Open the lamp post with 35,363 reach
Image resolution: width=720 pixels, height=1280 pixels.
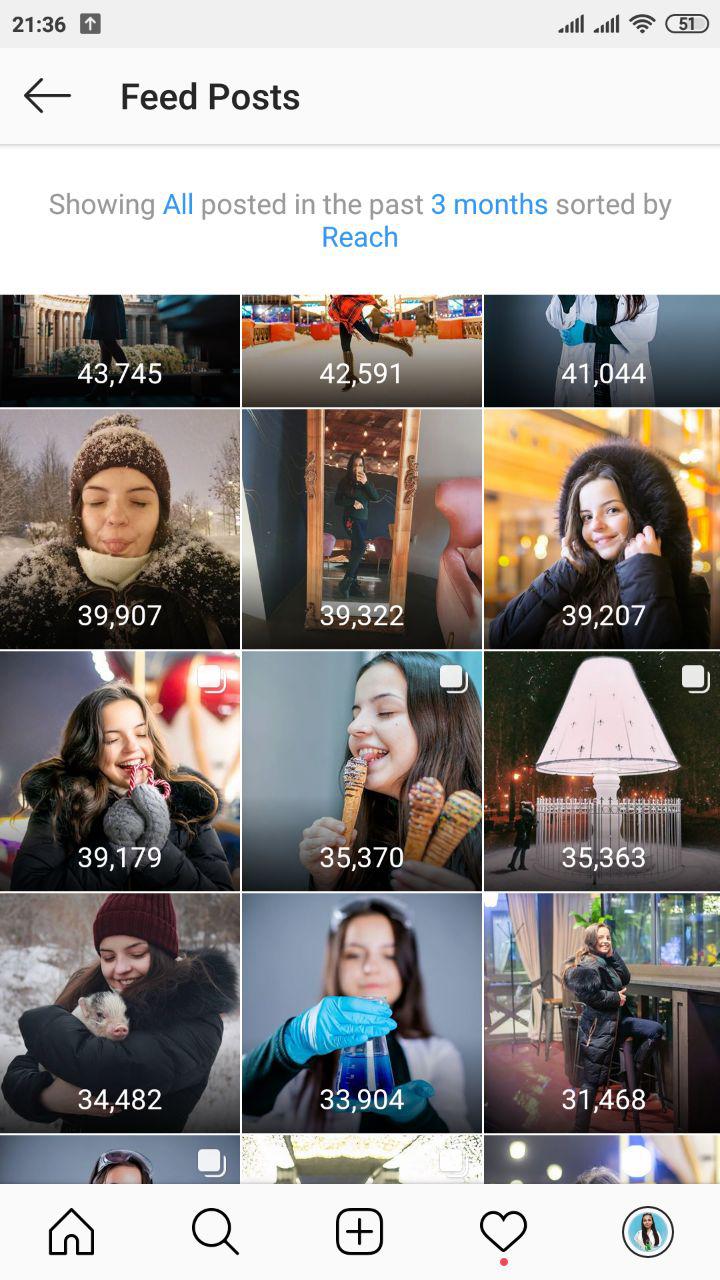pyautogui.click(x=602, y=771)
